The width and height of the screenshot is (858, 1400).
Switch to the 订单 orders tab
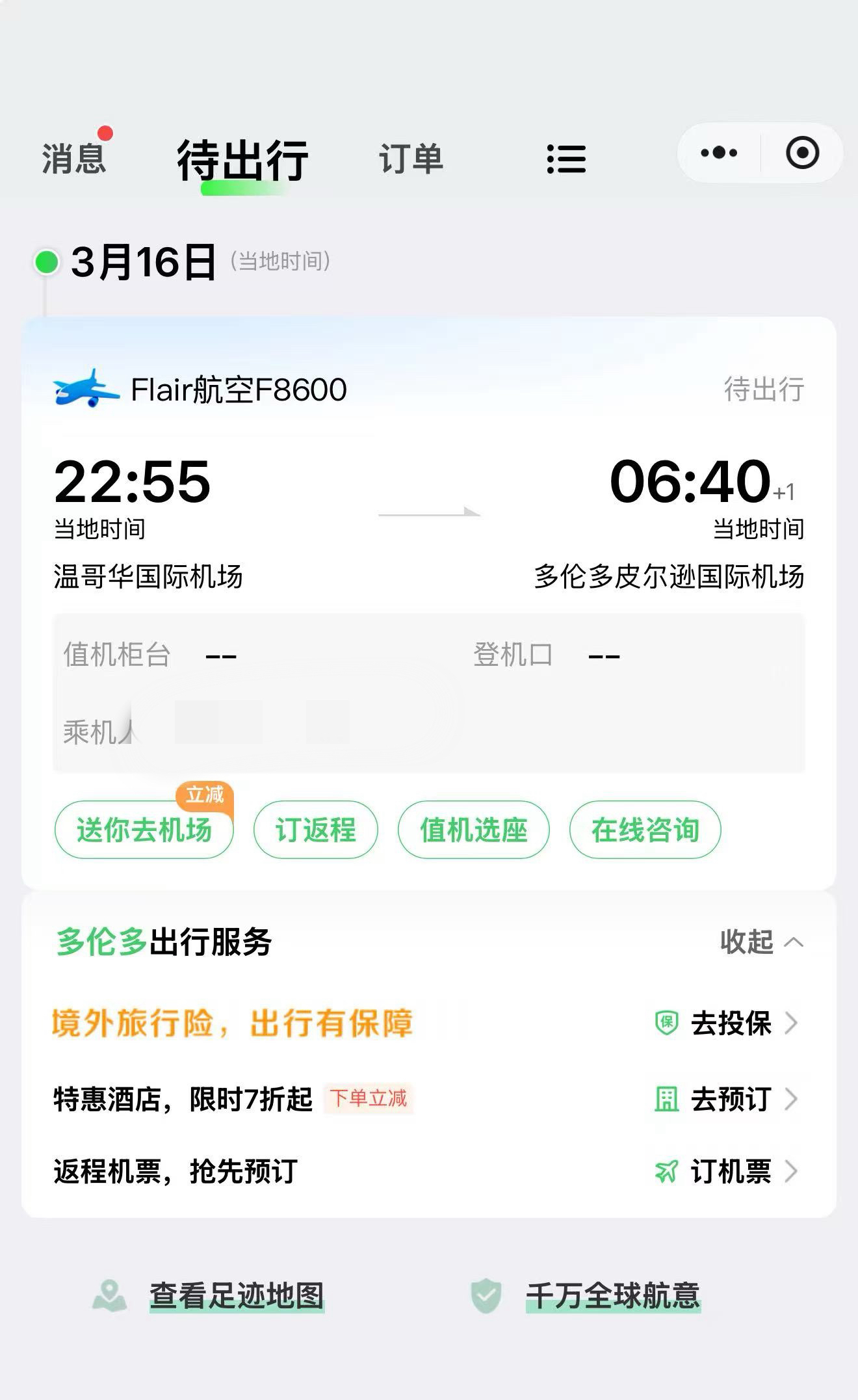pos(411,159)
